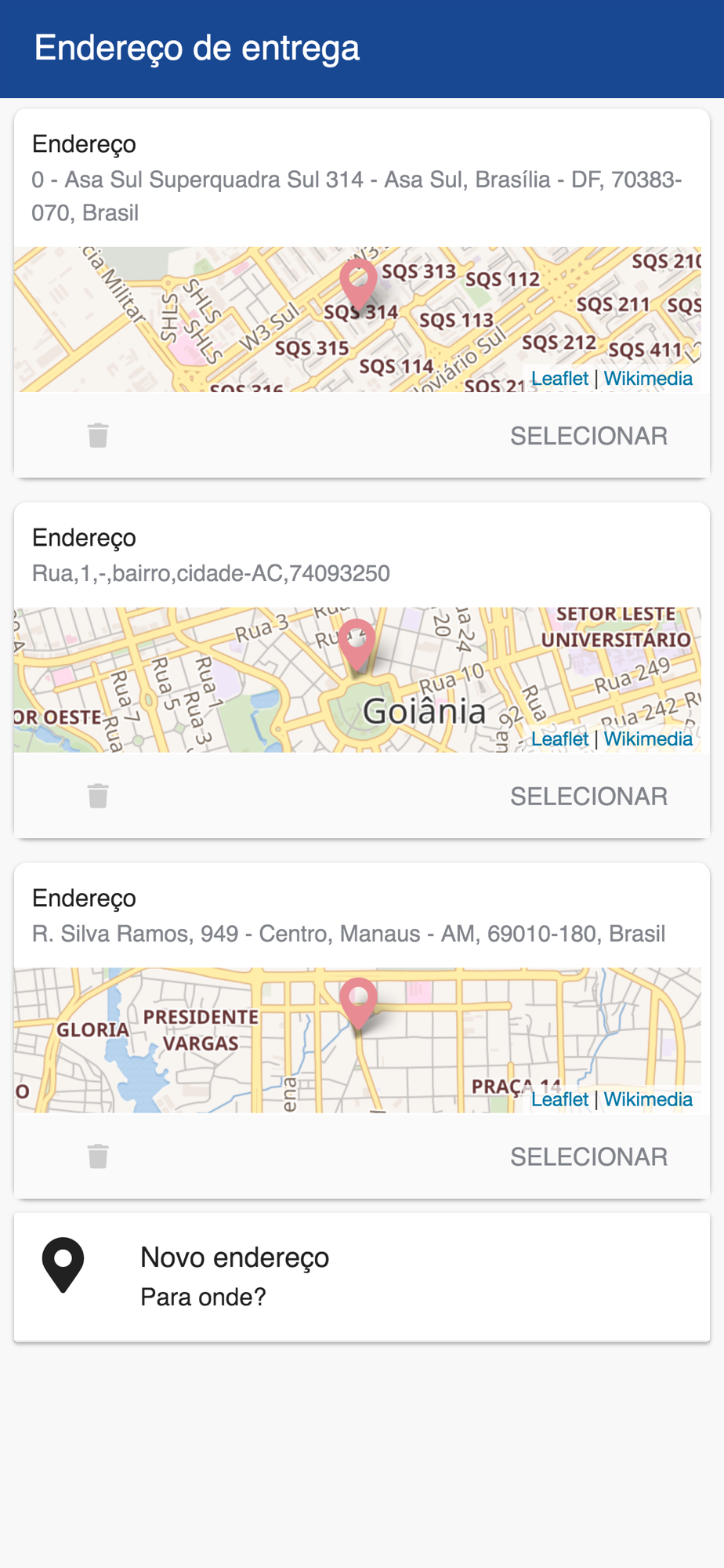Select the R. Silva Ramos Manaus address
This screenshot has height=1568, width=724.
[x=588, y=1157]
